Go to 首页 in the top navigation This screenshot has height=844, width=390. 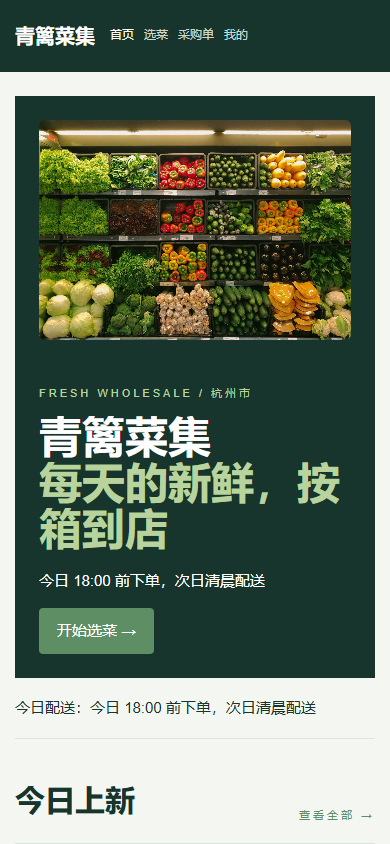(x=122, y=35)
